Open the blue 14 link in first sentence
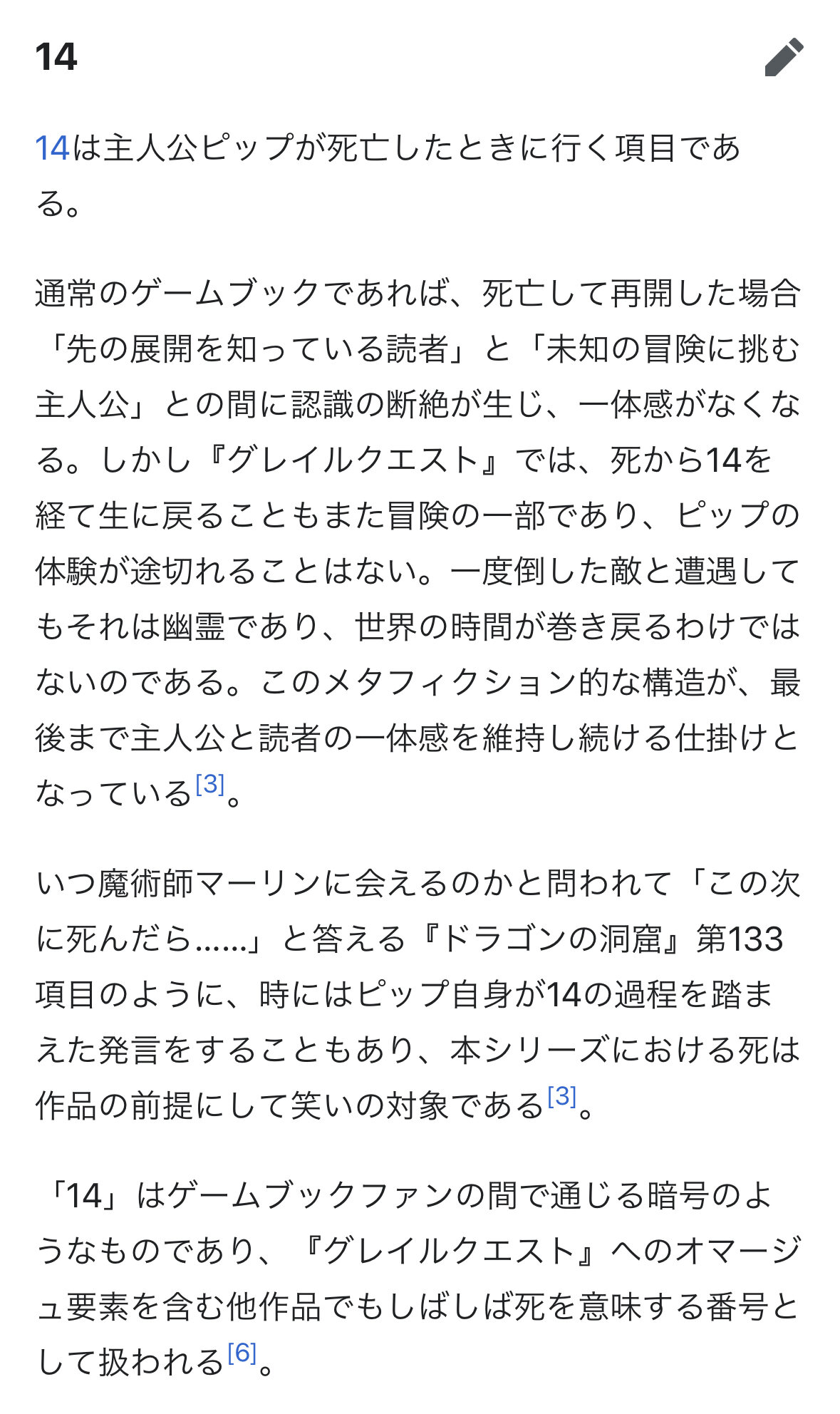The width and height of the screenshot is (840, 1414). (52, 148)
